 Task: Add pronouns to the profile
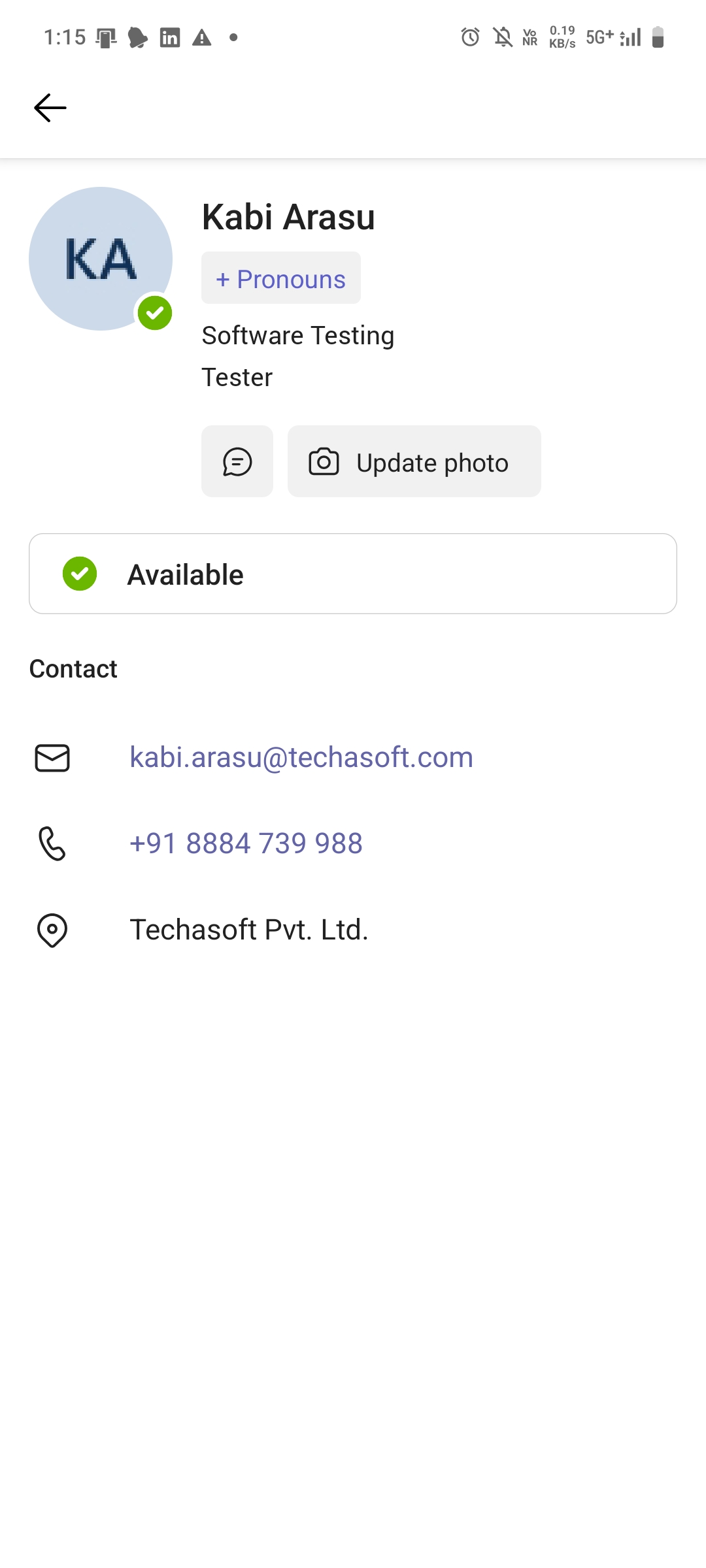coord(280,278)
